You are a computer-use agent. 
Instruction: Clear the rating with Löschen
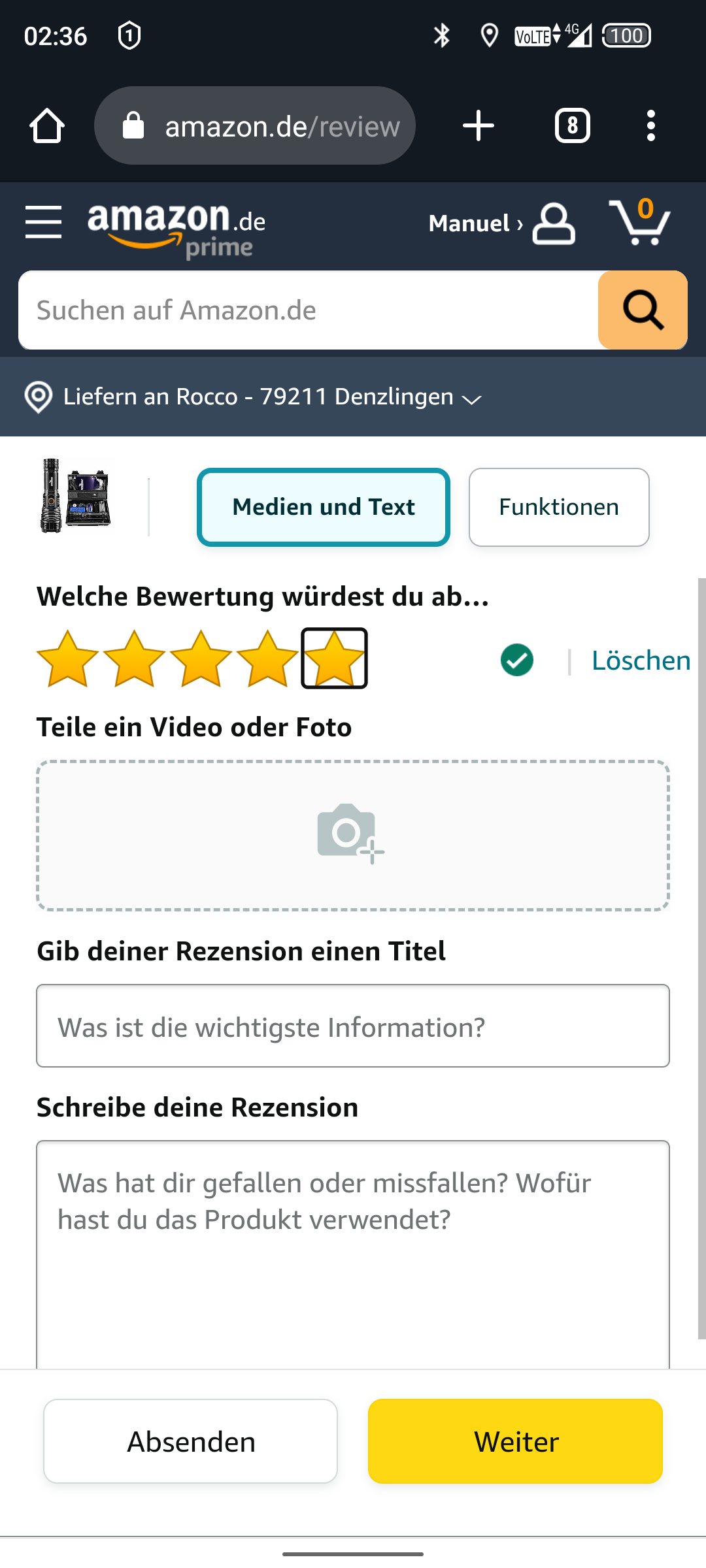(641, 661)
